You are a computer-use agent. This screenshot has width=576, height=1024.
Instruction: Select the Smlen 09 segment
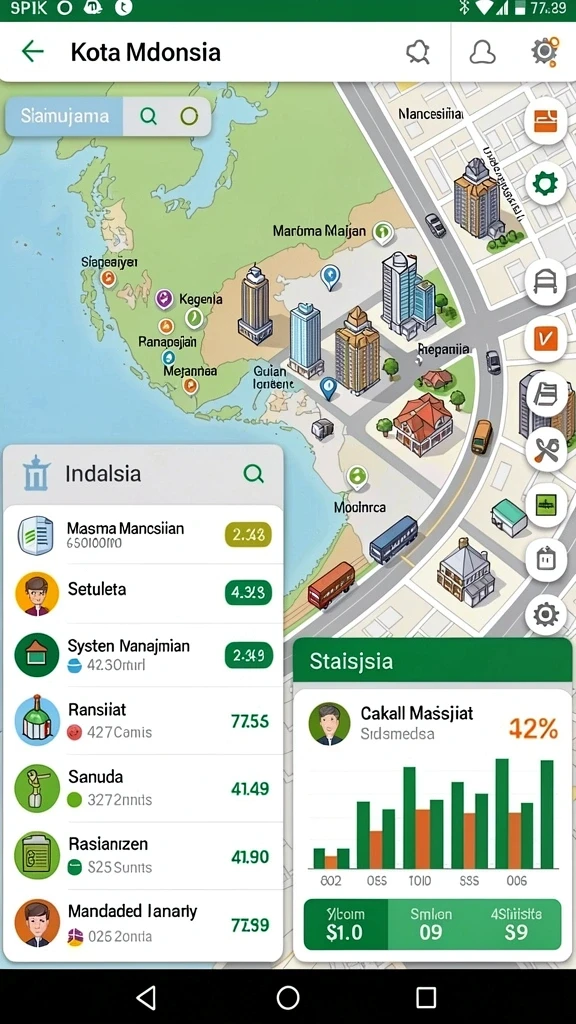click(x=431, y=924)
